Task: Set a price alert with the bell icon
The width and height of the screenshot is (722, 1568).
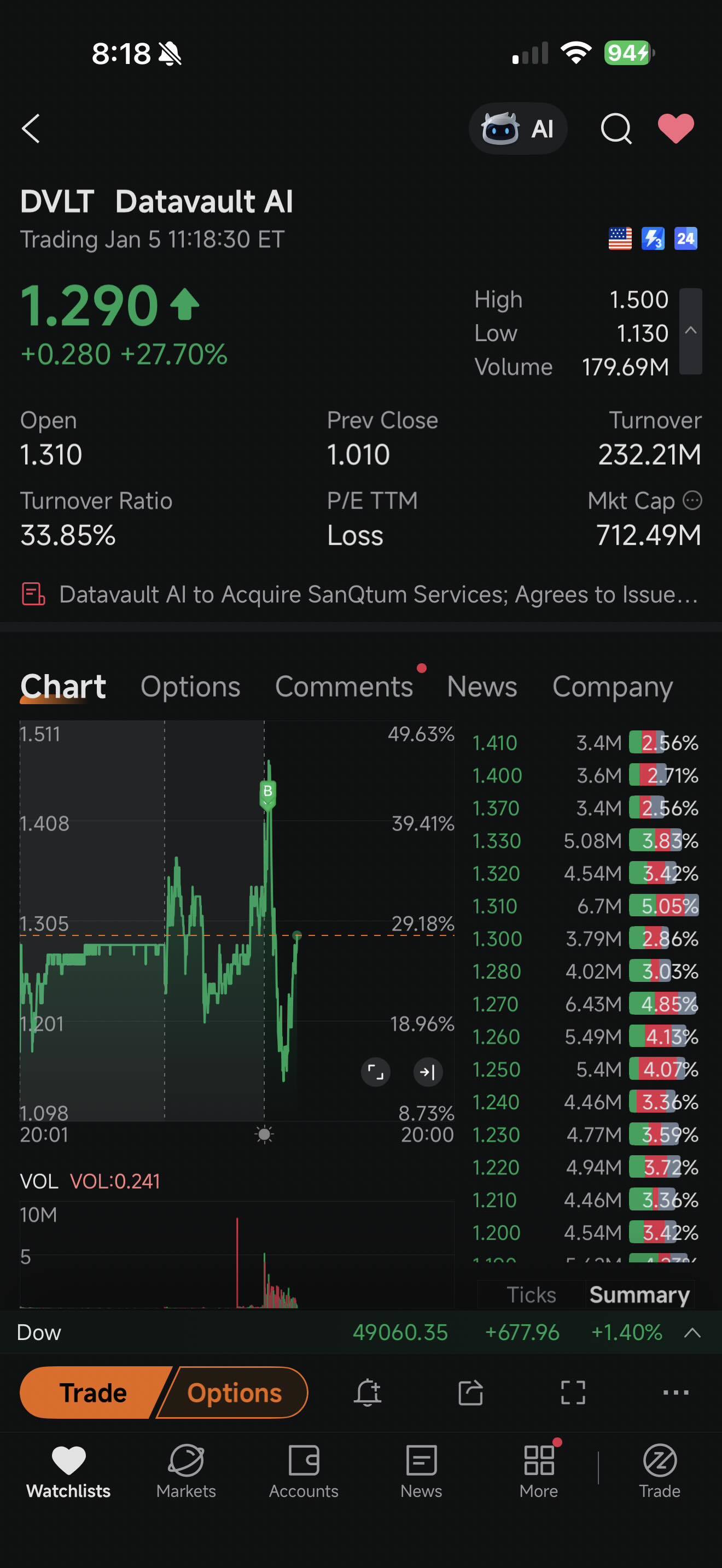Action: point(367,1393)
